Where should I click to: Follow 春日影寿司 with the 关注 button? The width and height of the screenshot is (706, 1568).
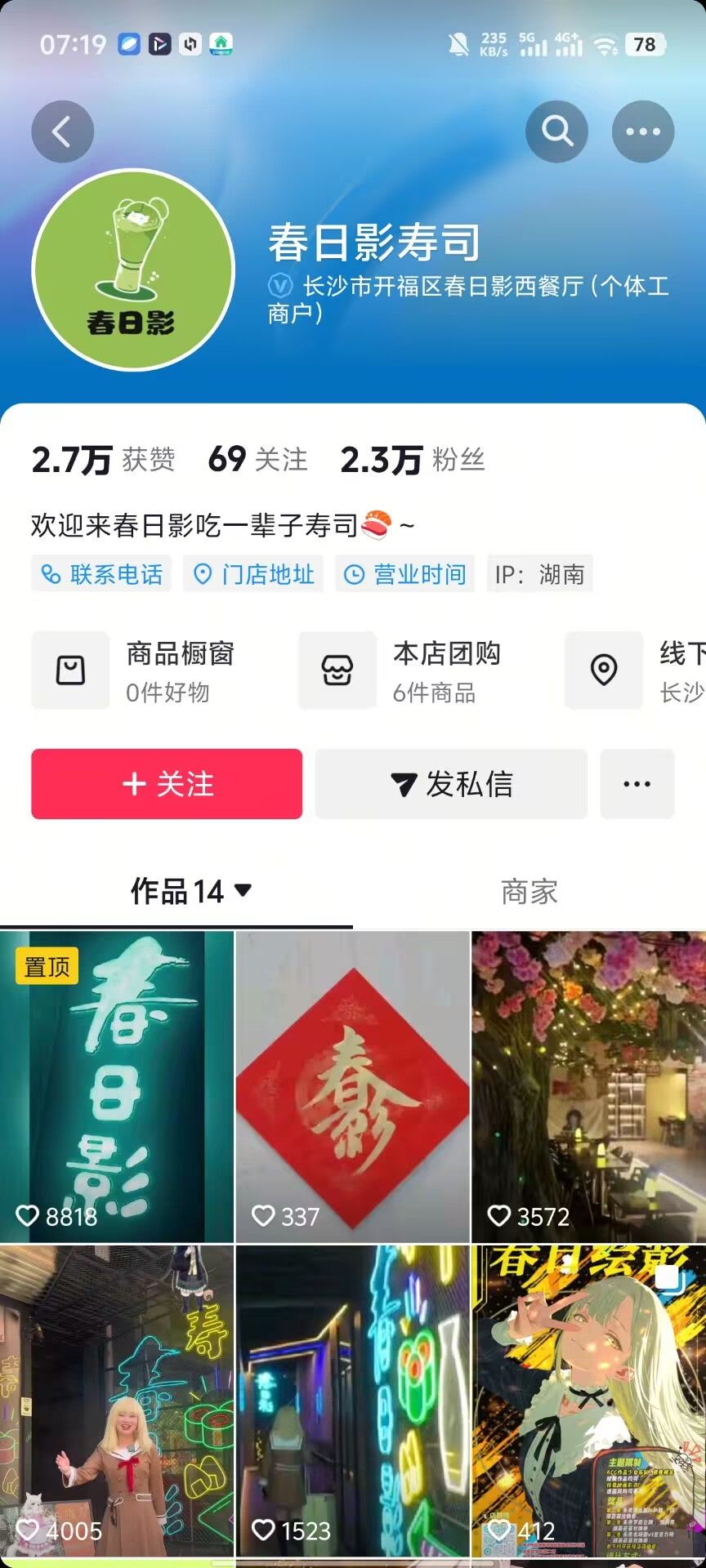(x=167, y=784)
